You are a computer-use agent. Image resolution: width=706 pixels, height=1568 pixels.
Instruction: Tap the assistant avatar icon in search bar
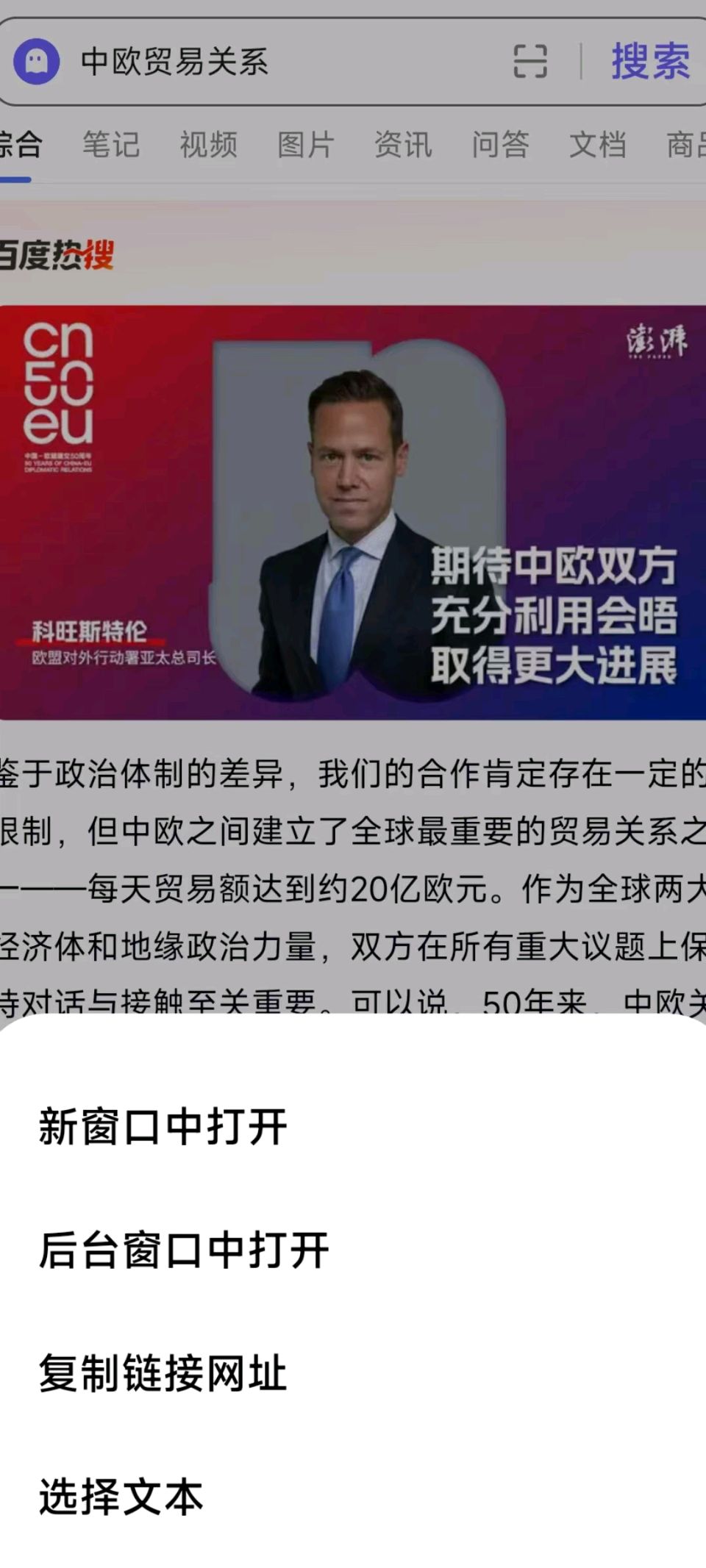pos(37,61)
